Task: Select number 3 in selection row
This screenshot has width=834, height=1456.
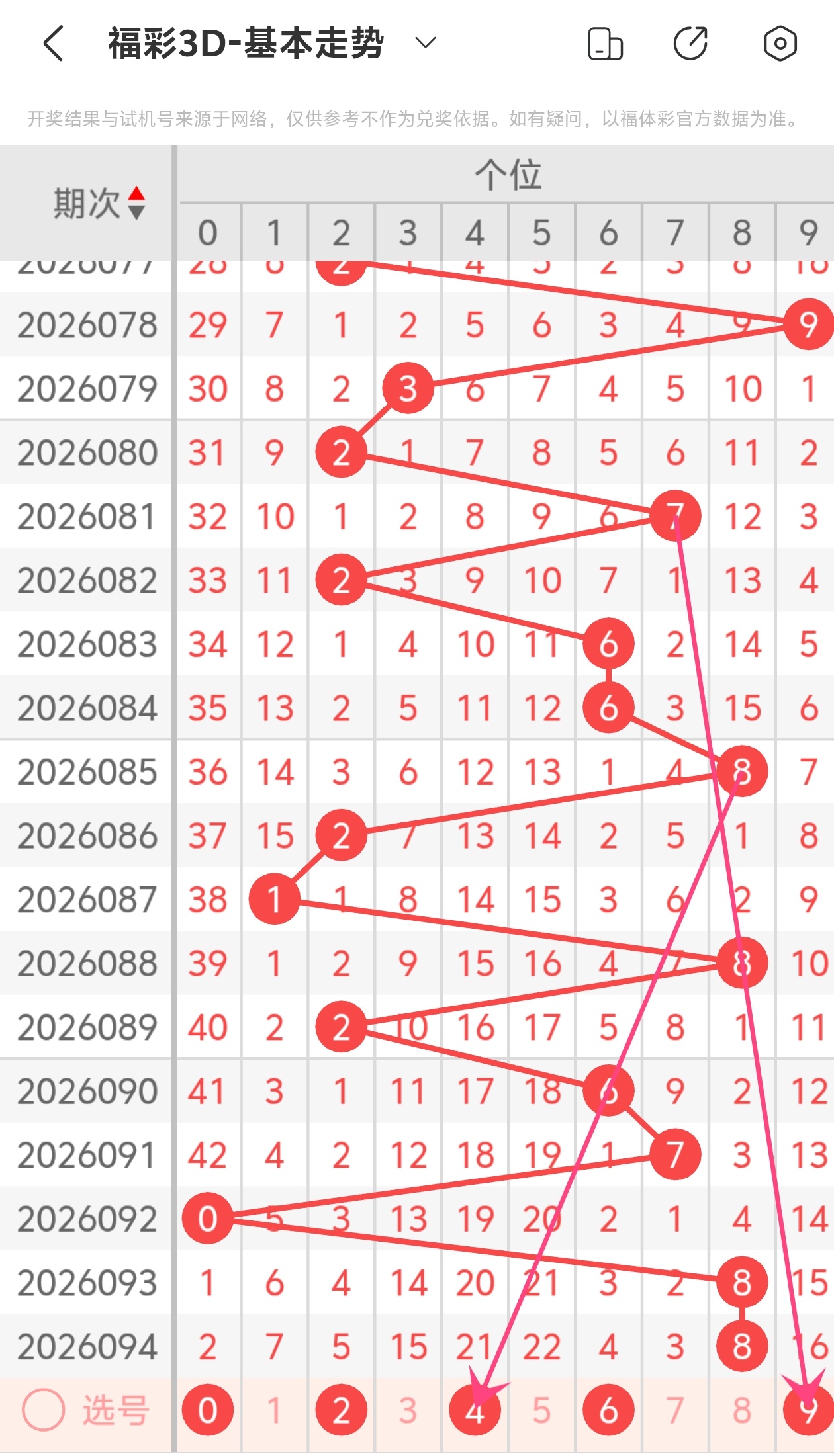Action: click(408, 1410)
